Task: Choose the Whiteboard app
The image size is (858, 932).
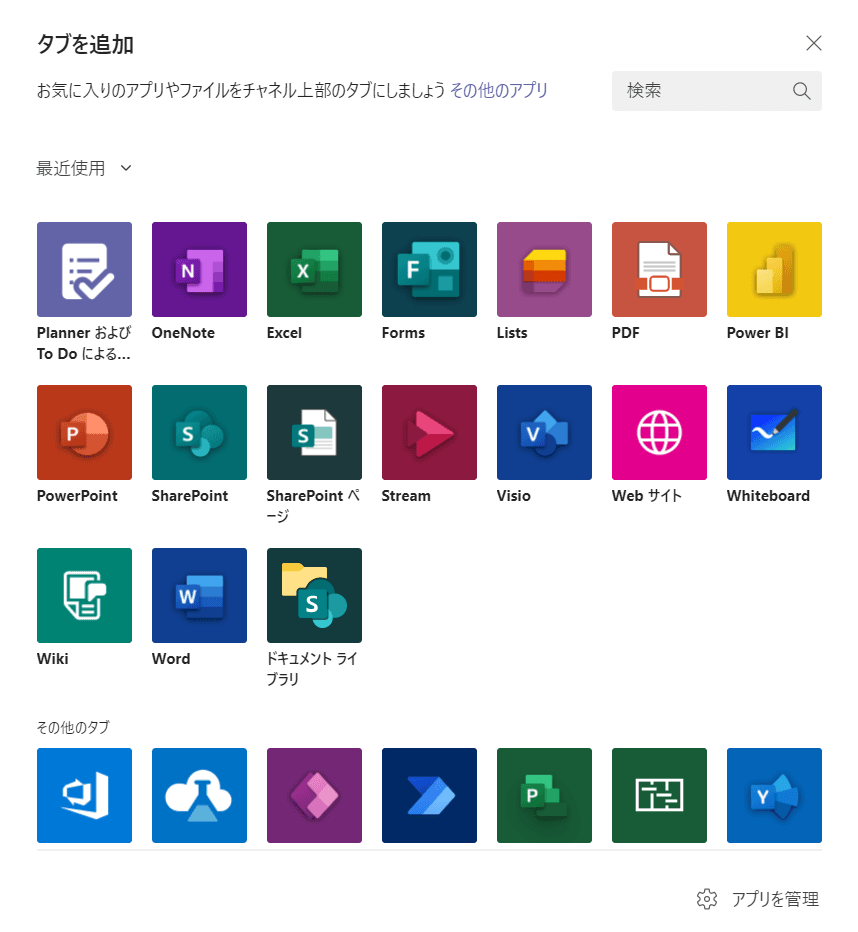Action: pyautogui.click(x=774, y=432)
